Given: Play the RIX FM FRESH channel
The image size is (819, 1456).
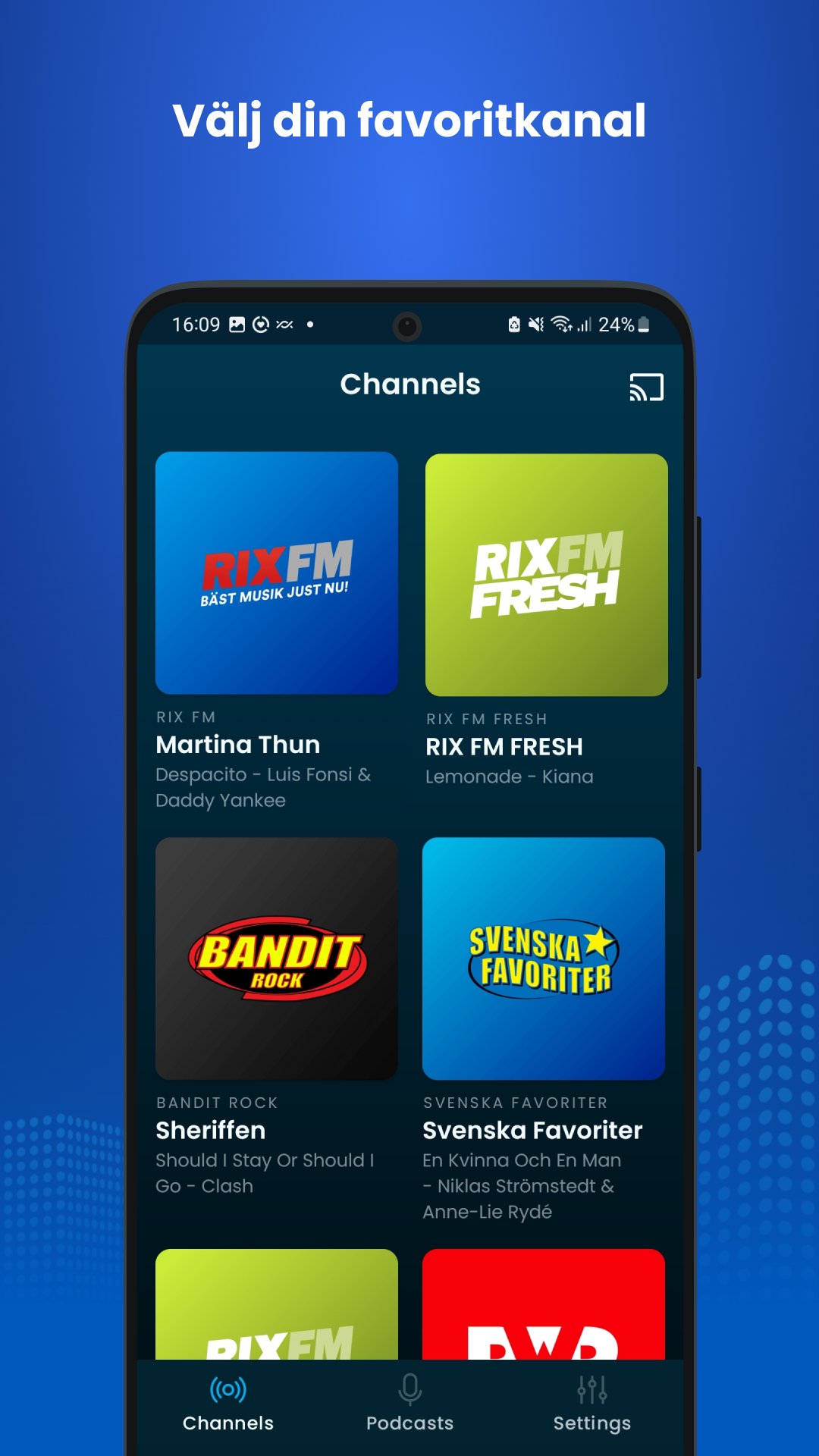Looking at the screenshot, I should [548, 573].
